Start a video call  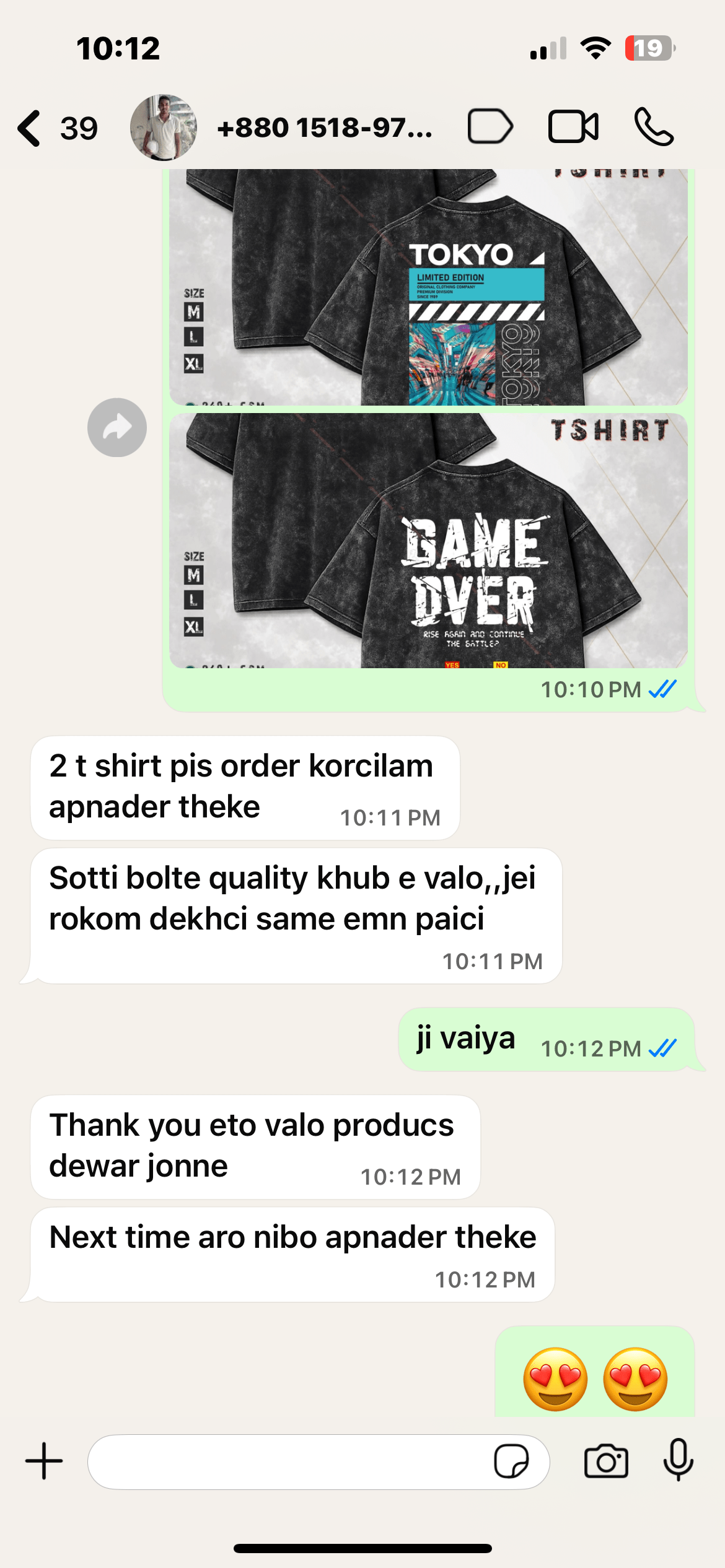click(x=573, y=127)
